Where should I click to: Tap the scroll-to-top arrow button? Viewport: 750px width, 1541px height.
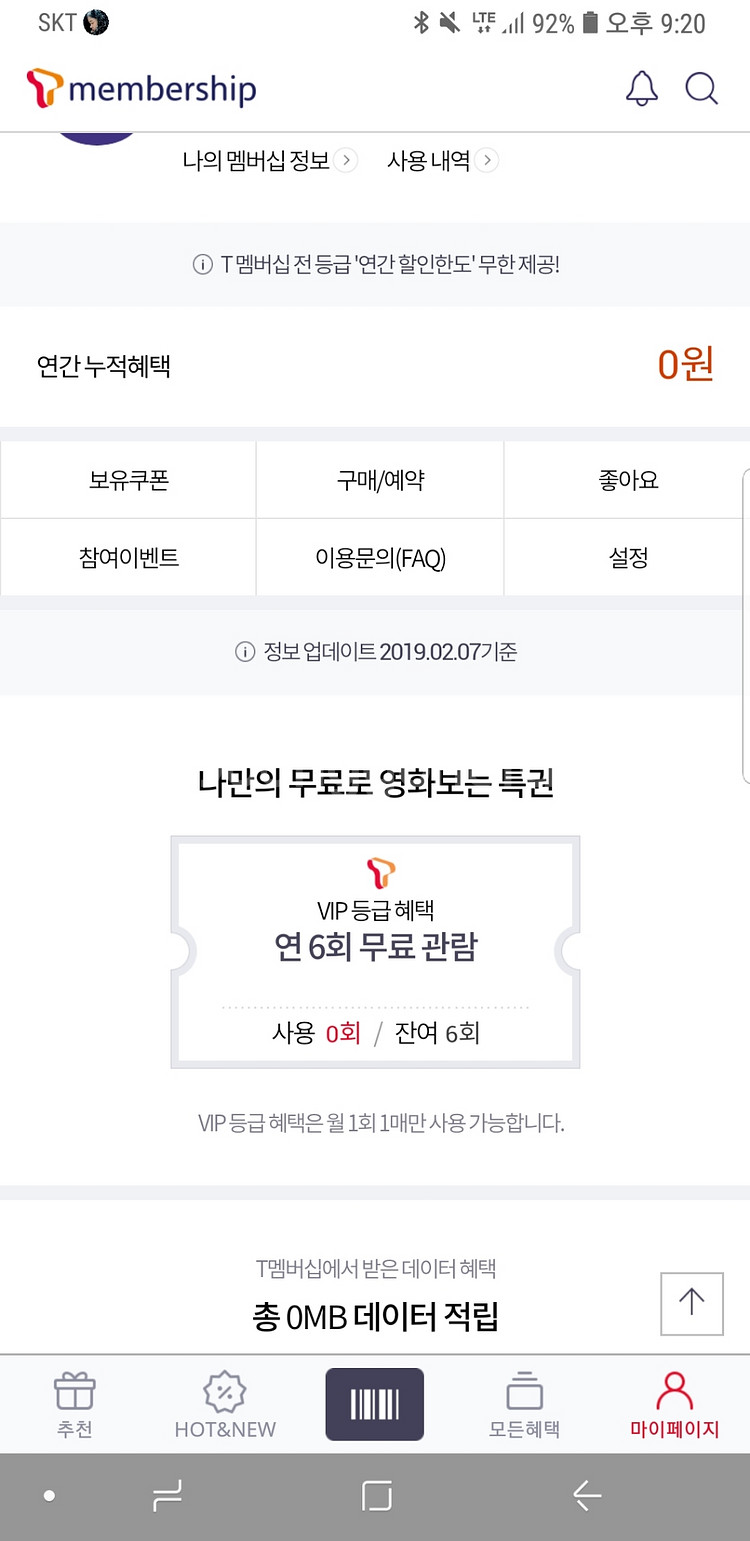tap(692, 1303)
